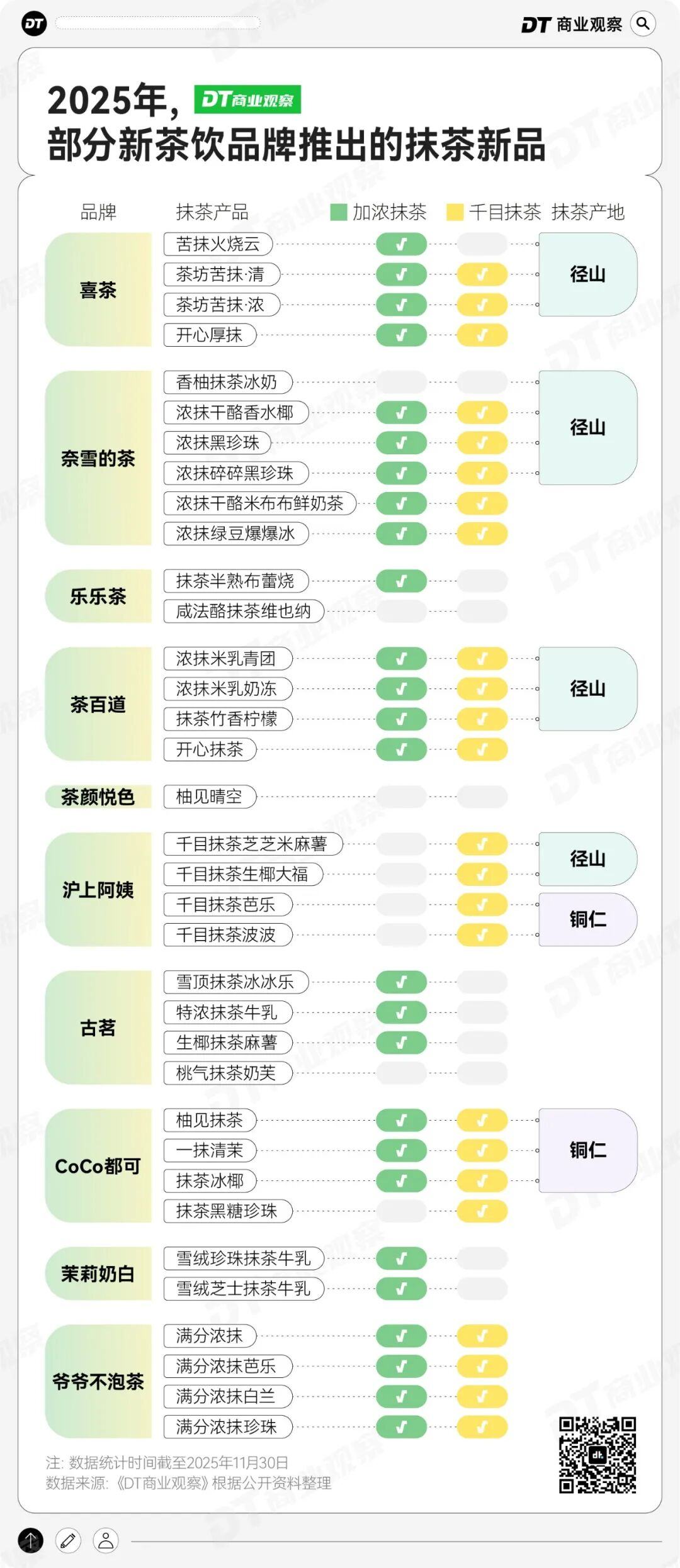
Task: Expand the 径山 card next to 茶百道
Action: tap(587, 689)
